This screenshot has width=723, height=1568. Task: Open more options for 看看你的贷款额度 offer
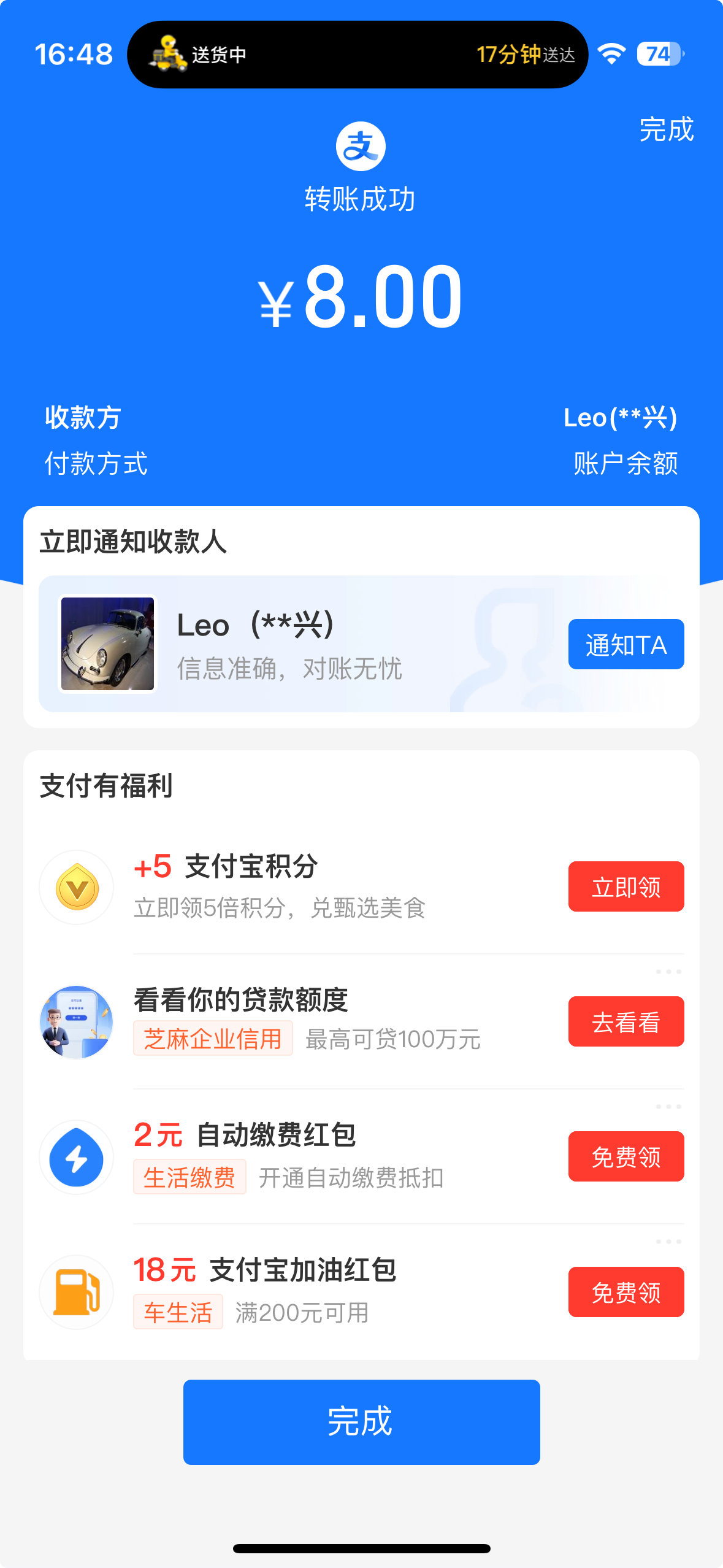pyautogui.click(x=668, y=972)
